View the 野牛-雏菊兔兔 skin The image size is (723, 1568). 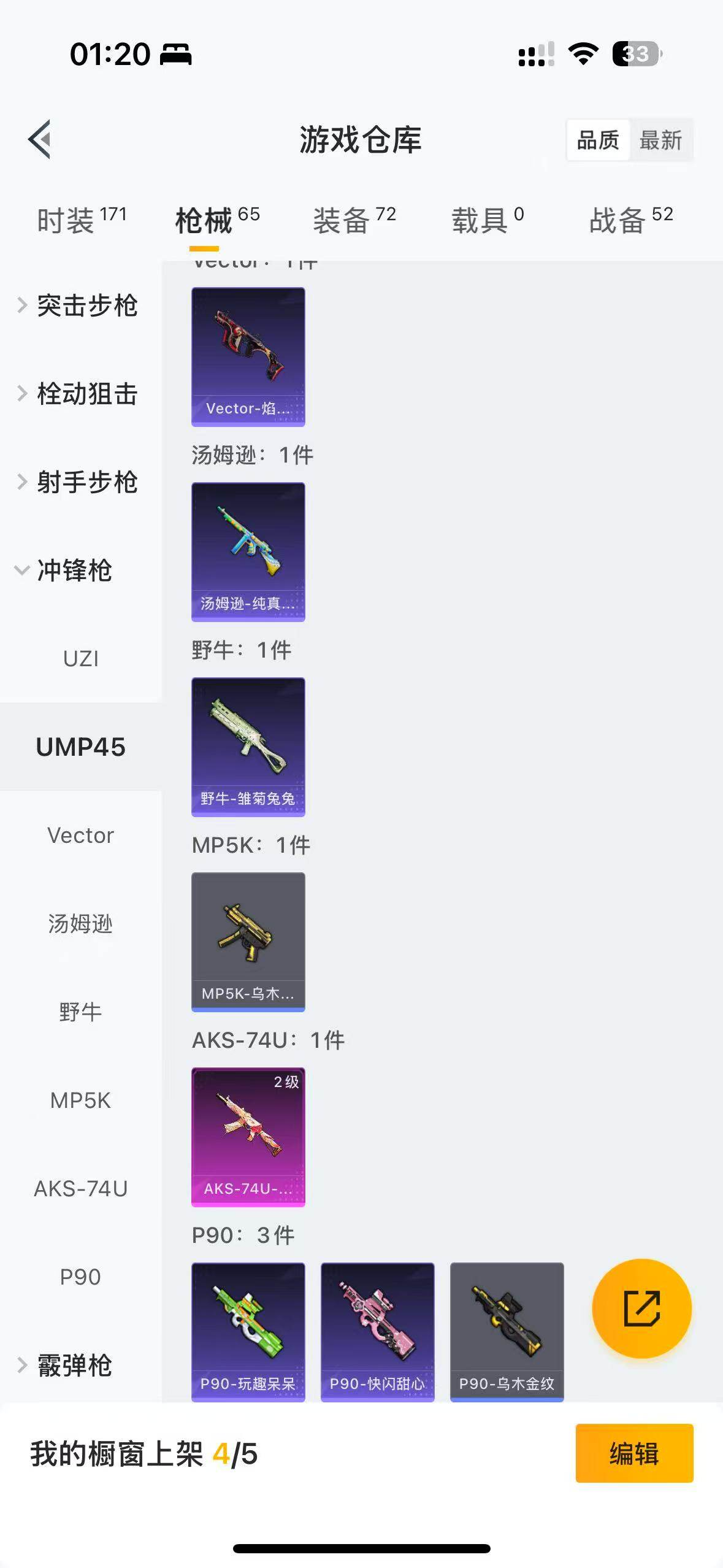[248, 747]
